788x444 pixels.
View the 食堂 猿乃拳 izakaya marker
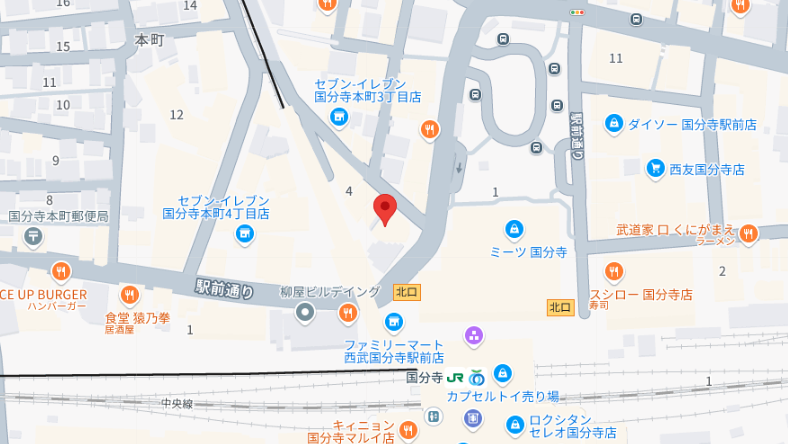[129, 295]
